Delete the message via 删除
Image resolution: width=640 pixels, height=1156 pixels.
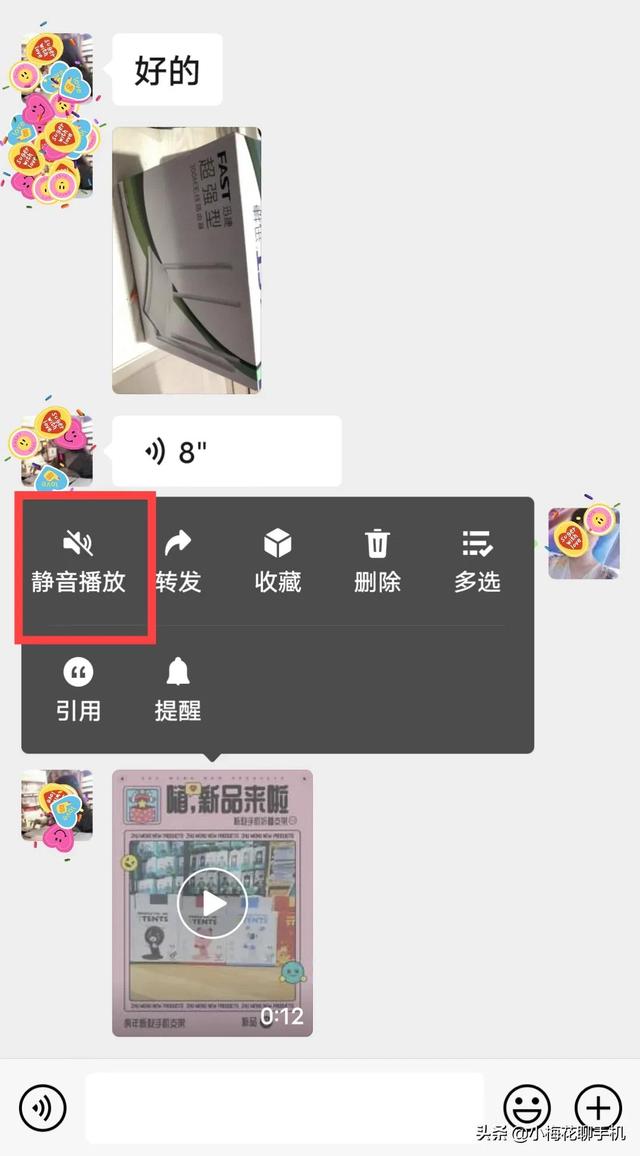point(377,563)
